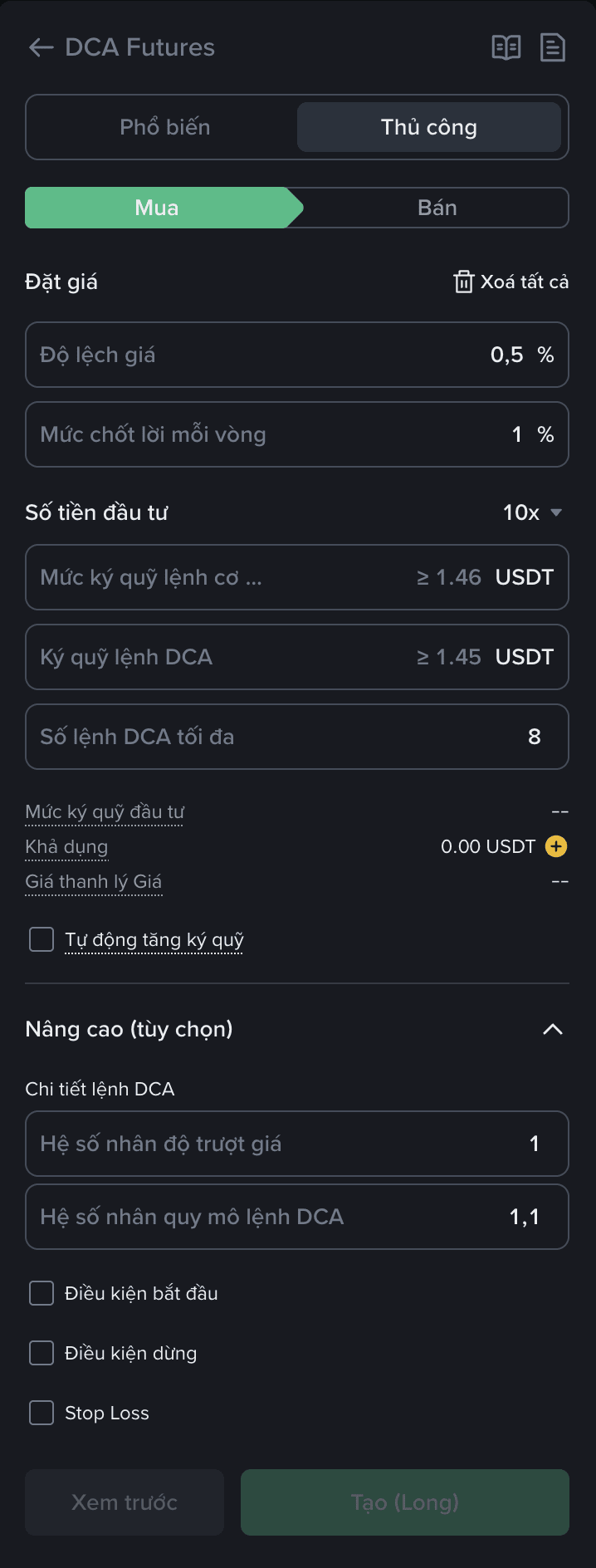
Task: Enable Tự động tăng ký quỹ checkbox
Action: 42,939
